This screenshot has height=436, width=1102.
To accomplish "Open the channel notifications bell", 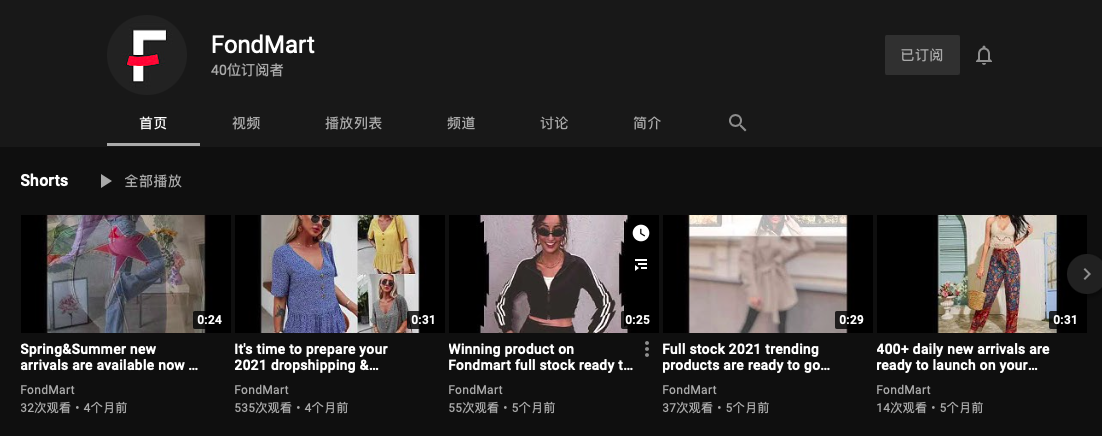I will (x=984, y=56).
